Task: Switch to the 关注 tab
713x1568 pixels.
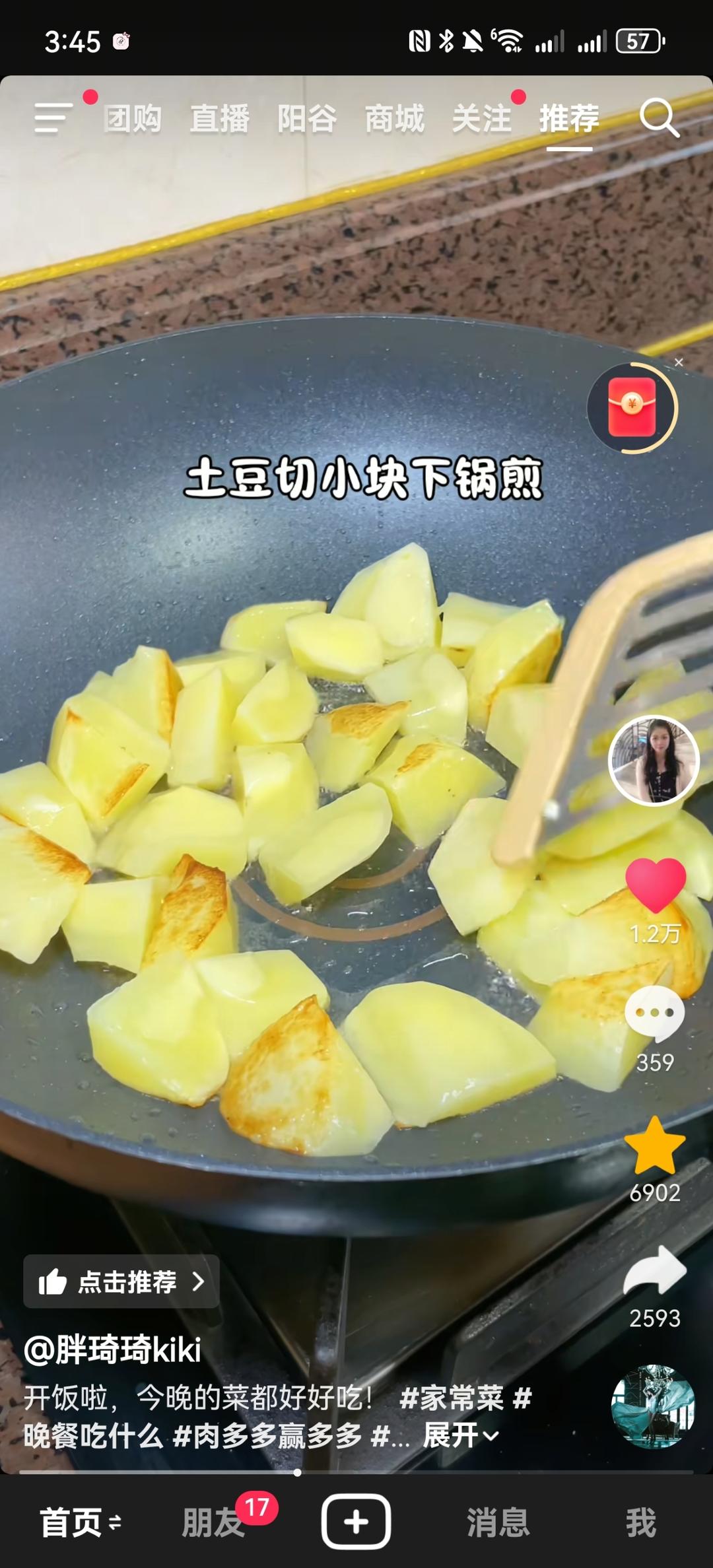Action: tap(482, 119)
